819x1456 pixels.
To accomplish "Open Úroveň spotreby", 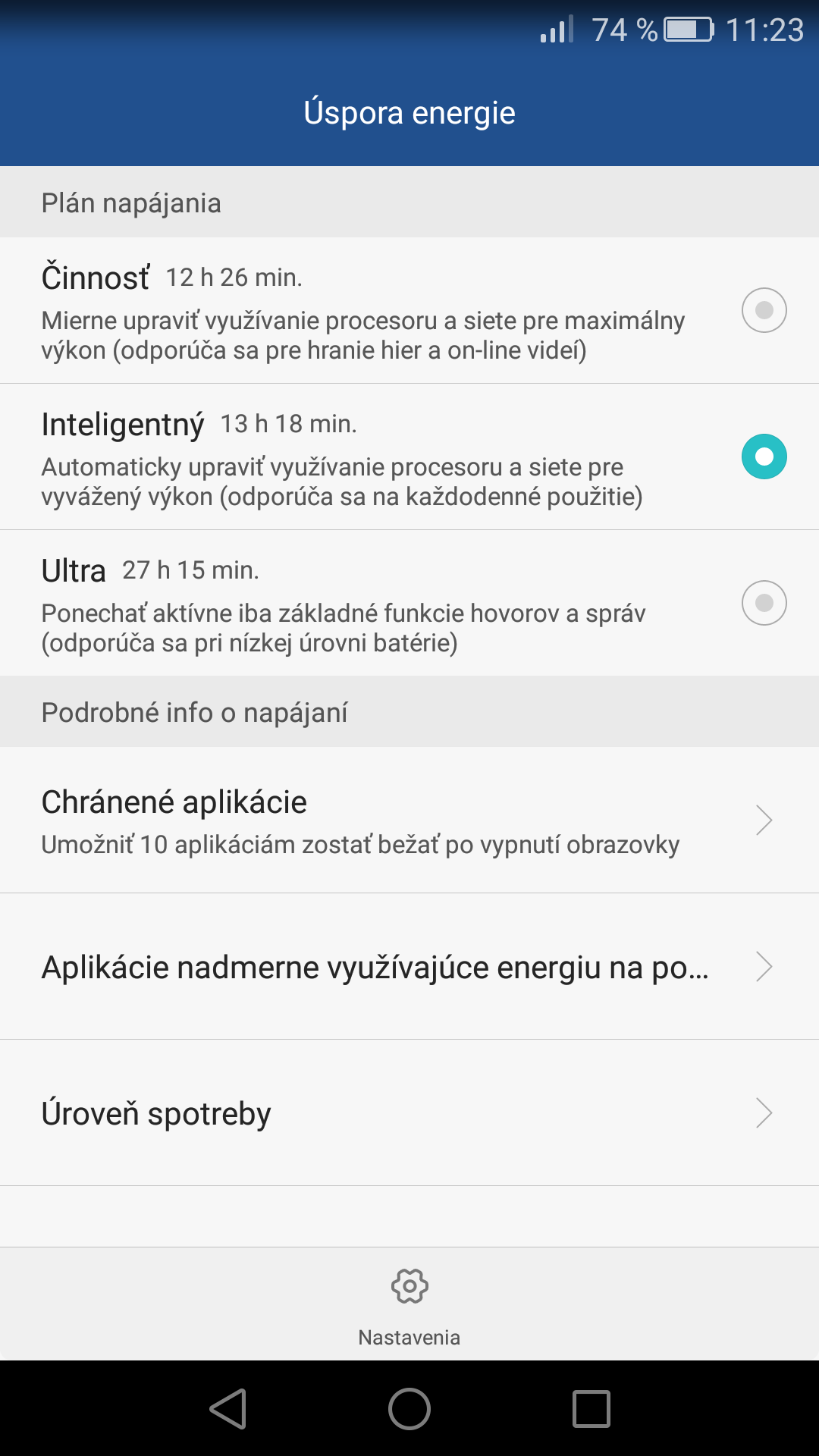I will point(409,1112).
